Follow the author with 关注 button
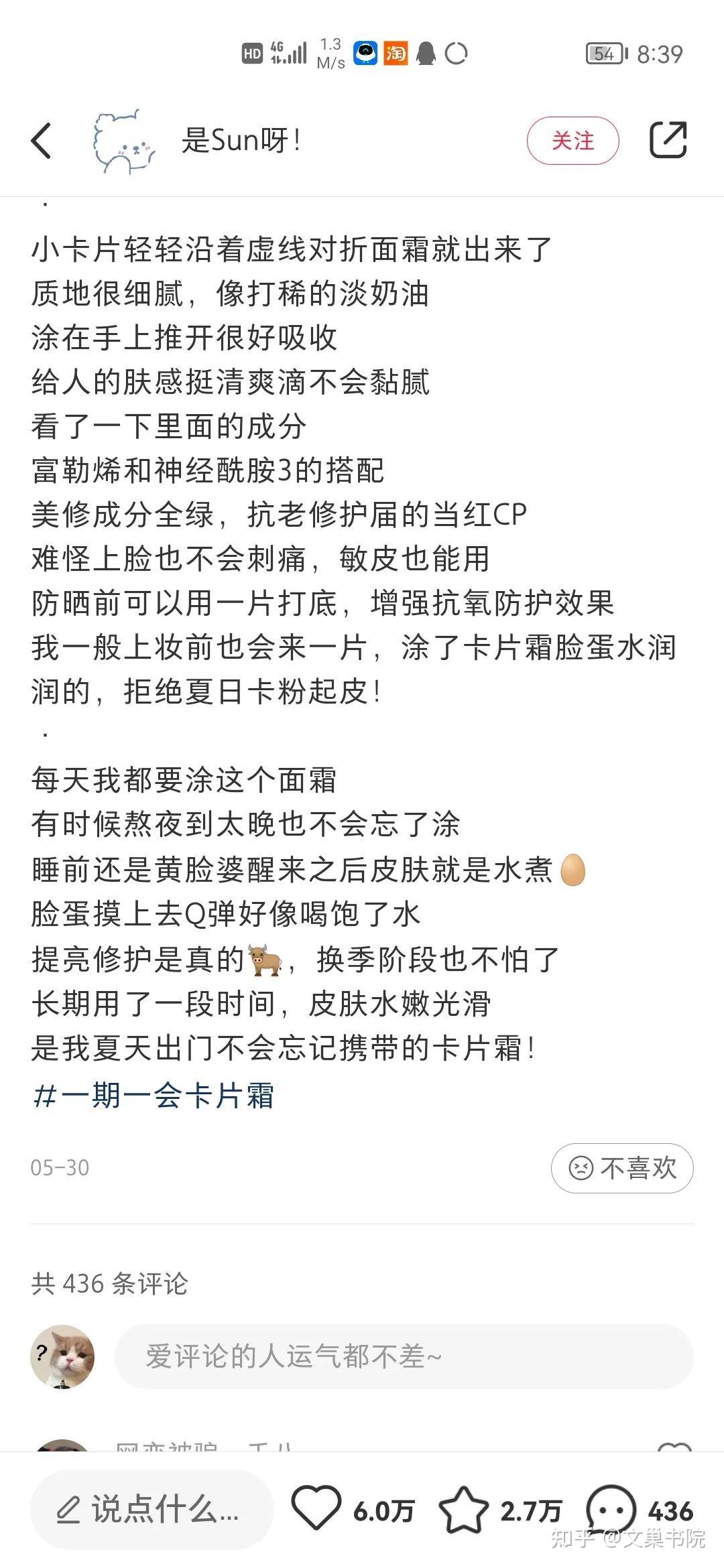Screen dimensions: 724x1568 click(572, 141)
